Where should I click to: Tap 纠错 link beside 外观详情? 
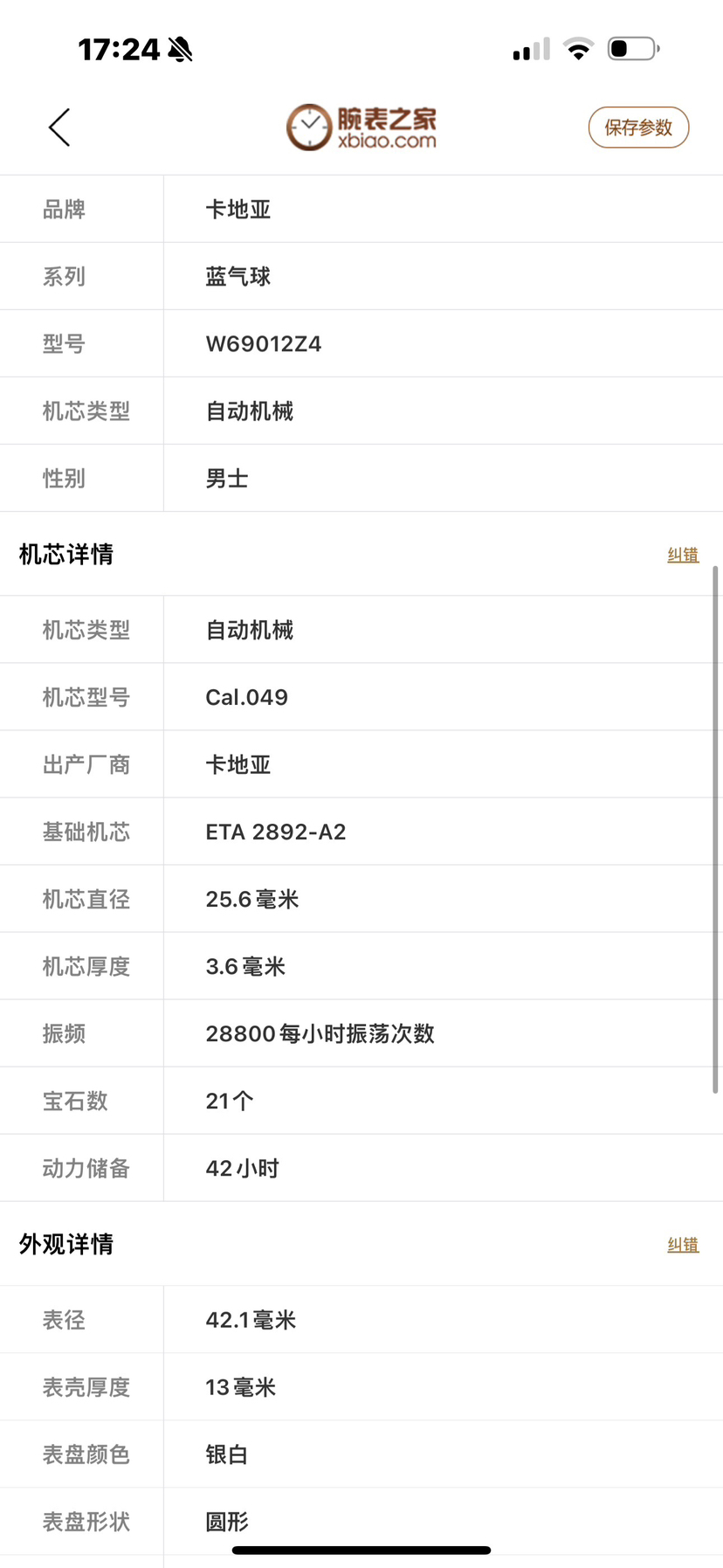click(683, 1245)
